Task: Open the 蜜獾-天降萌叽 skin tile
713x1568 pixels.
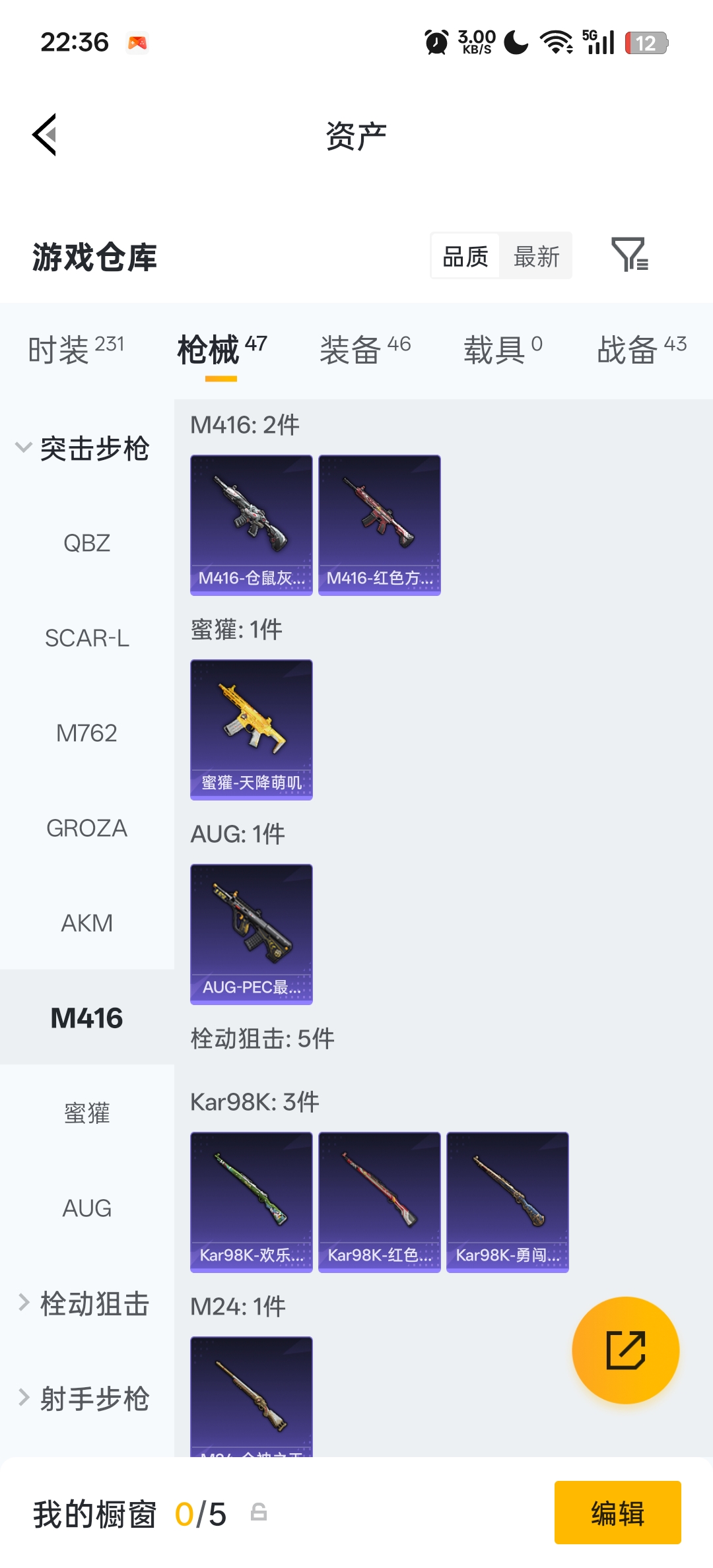Action: click(251, 730)
